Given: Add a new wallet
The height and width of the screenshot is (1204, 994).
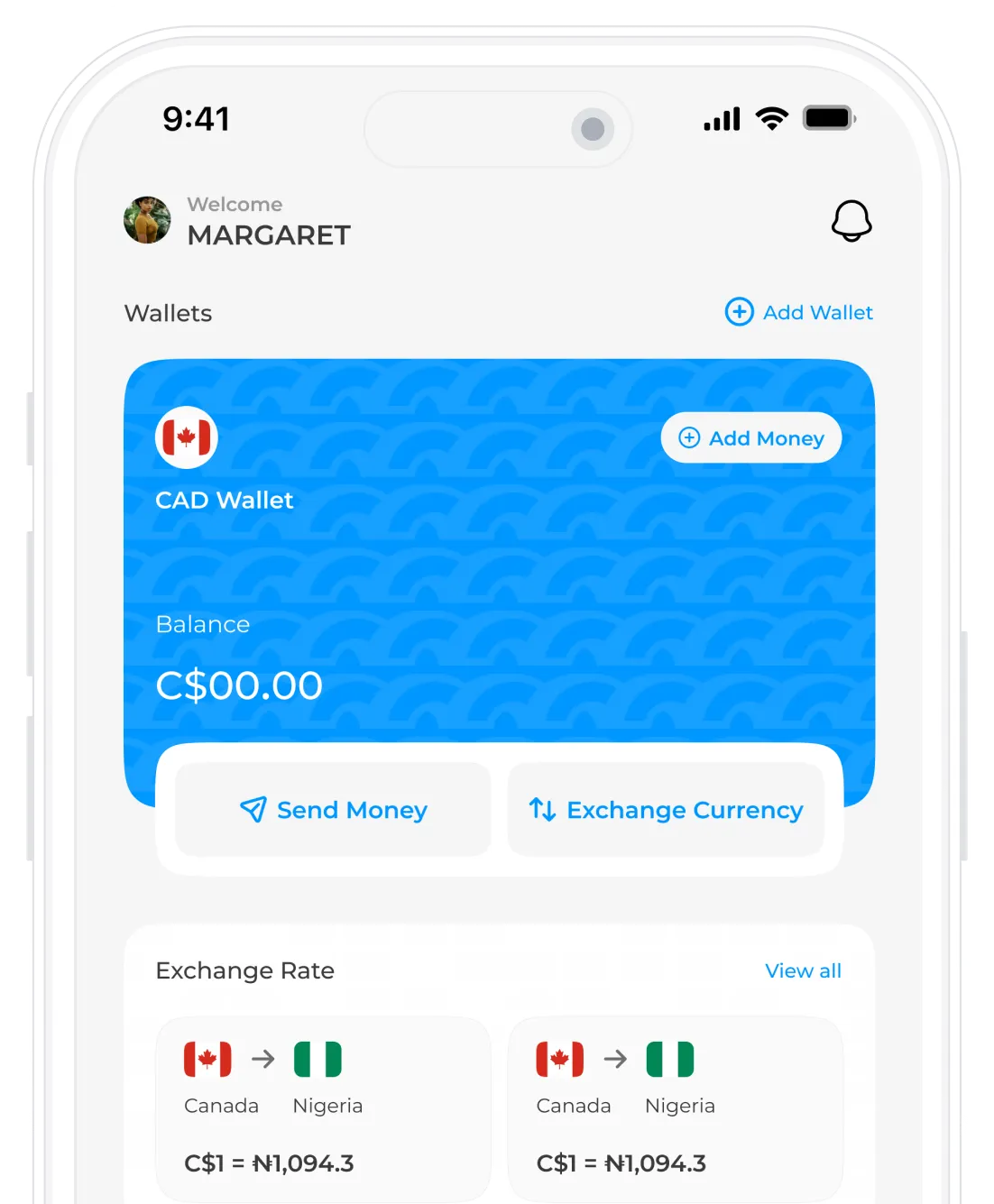Looking at the screenshot, I should pyautogui.click(x=799, y=312).
